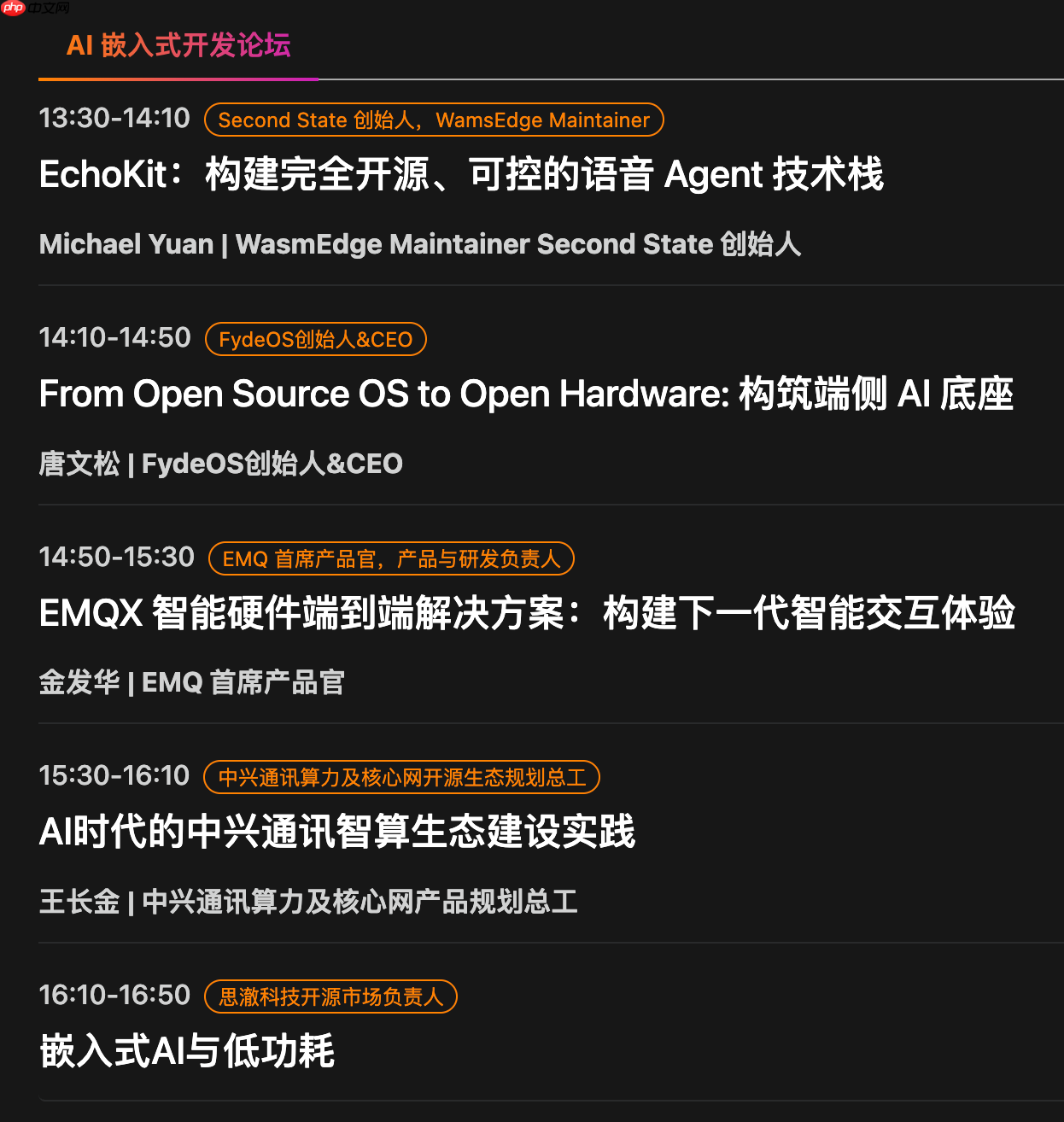Click the 14:50-15:30 time label
The height and width of the screenshot is (1122, 1064).
tap(117, 557)
